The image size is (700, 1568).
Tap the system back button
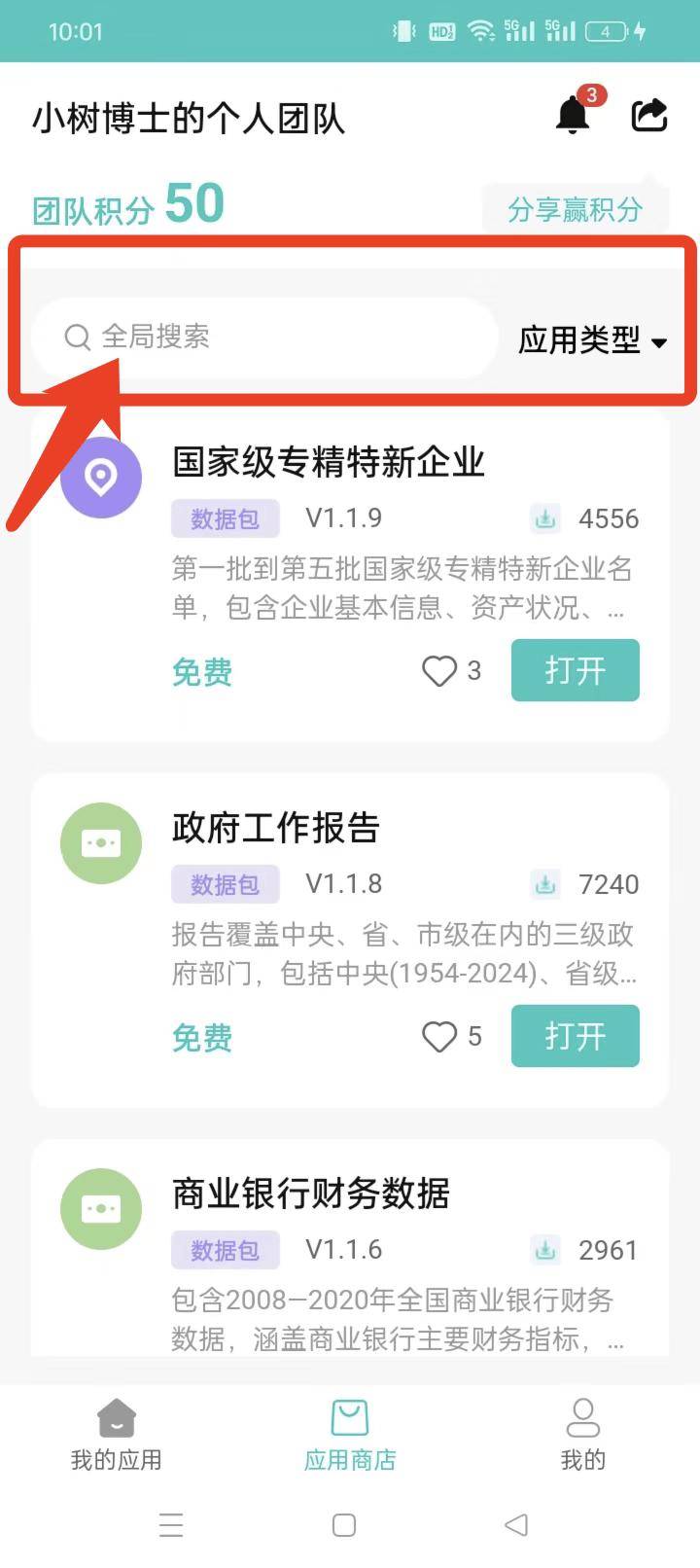517,1524
